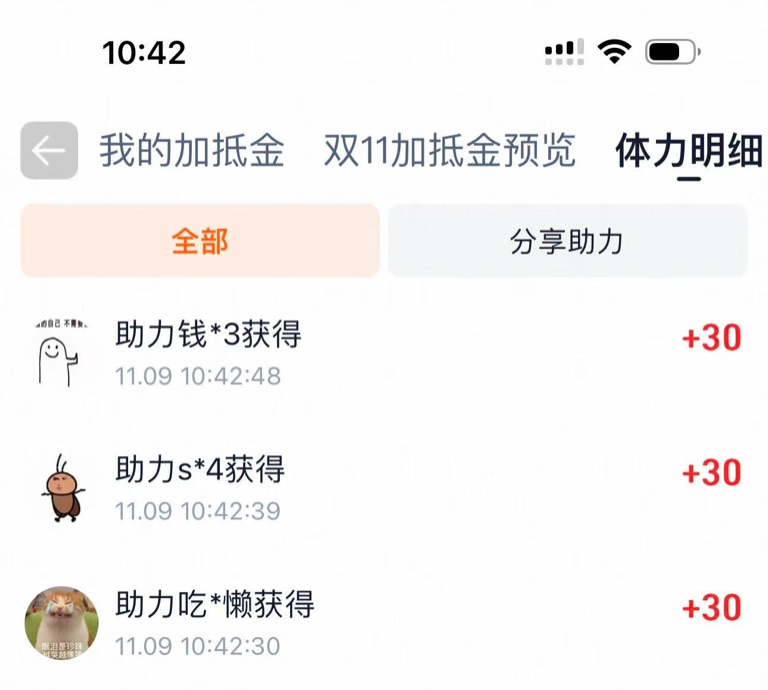Screen dimensions: 768x690
Task: Select the 体力明细 tab
Action: (688, 151)
